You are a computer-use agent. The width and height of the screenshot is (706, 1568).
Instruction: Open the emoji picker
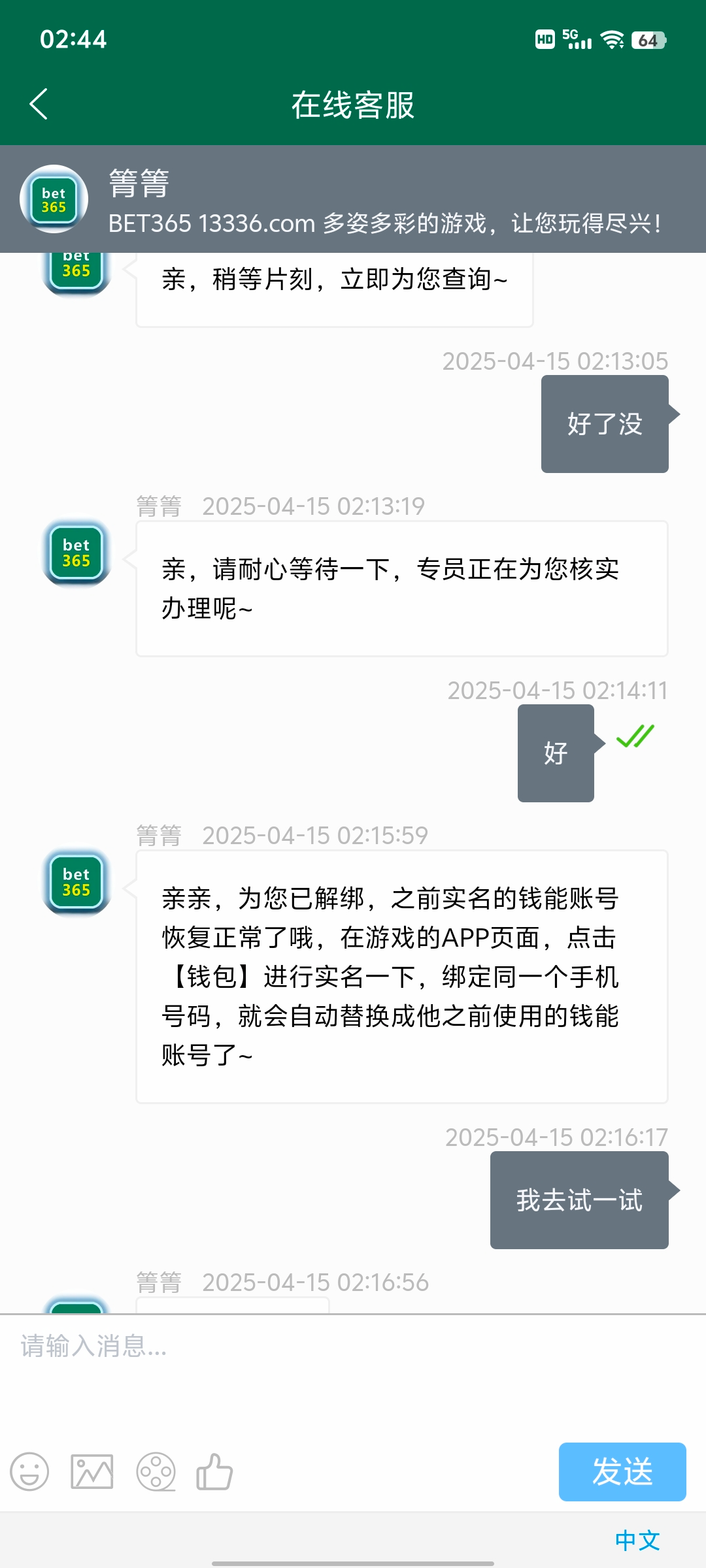(31, 1472)
